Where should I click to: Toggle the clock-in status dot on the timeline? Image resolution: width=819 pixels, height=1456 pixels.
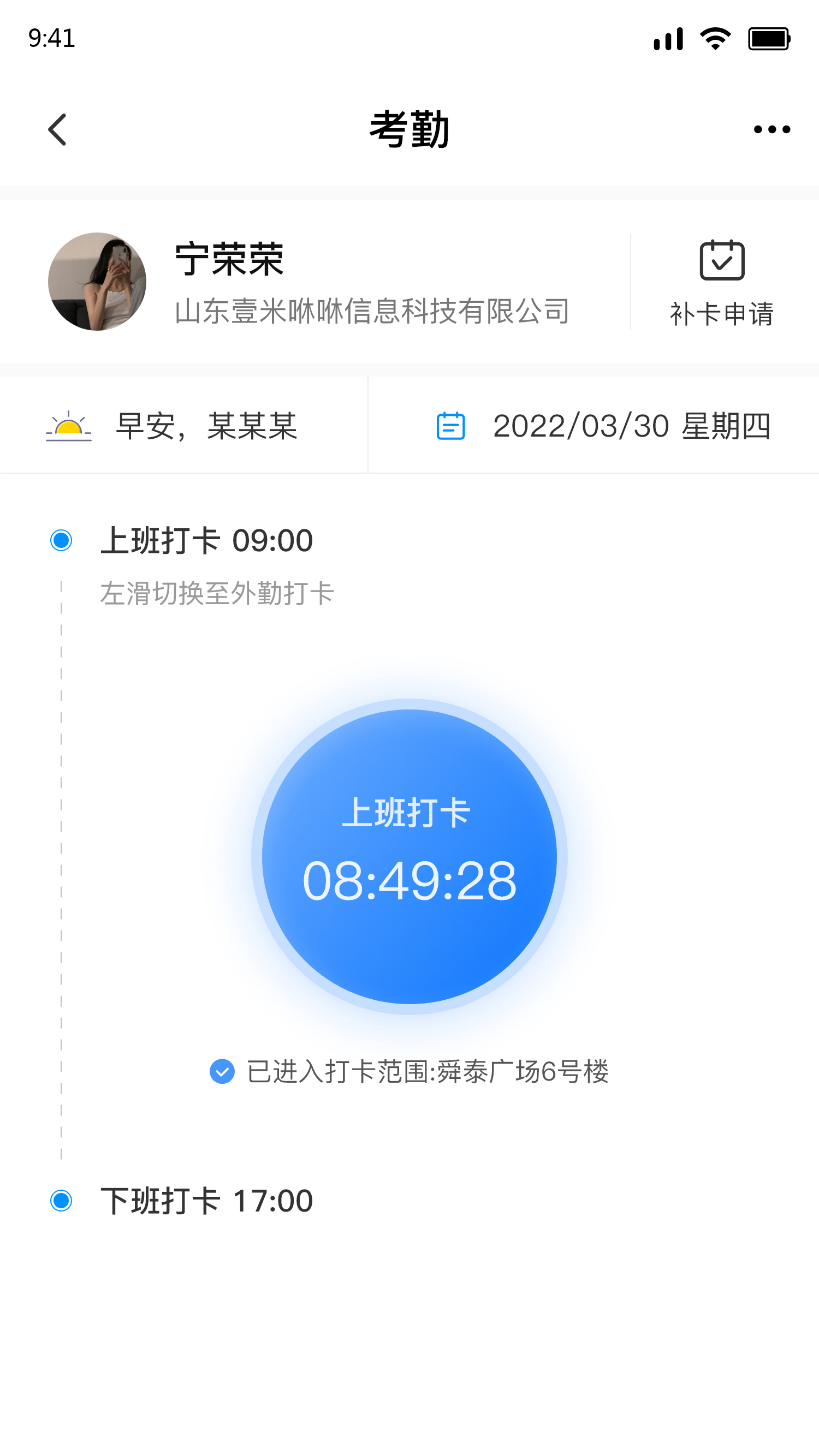click(x=62, y=541)
